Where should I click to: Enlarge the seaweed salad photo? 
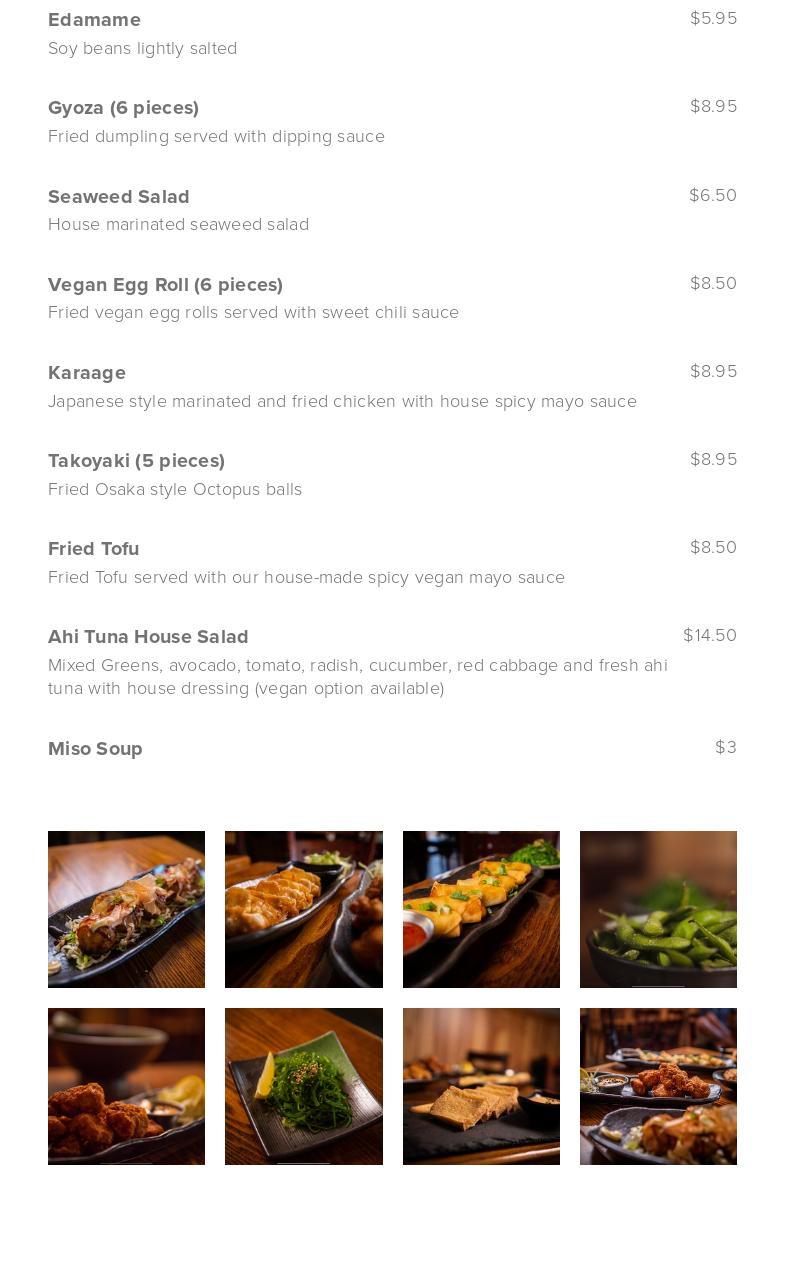pyautogui.click(x=303, y=1086)
